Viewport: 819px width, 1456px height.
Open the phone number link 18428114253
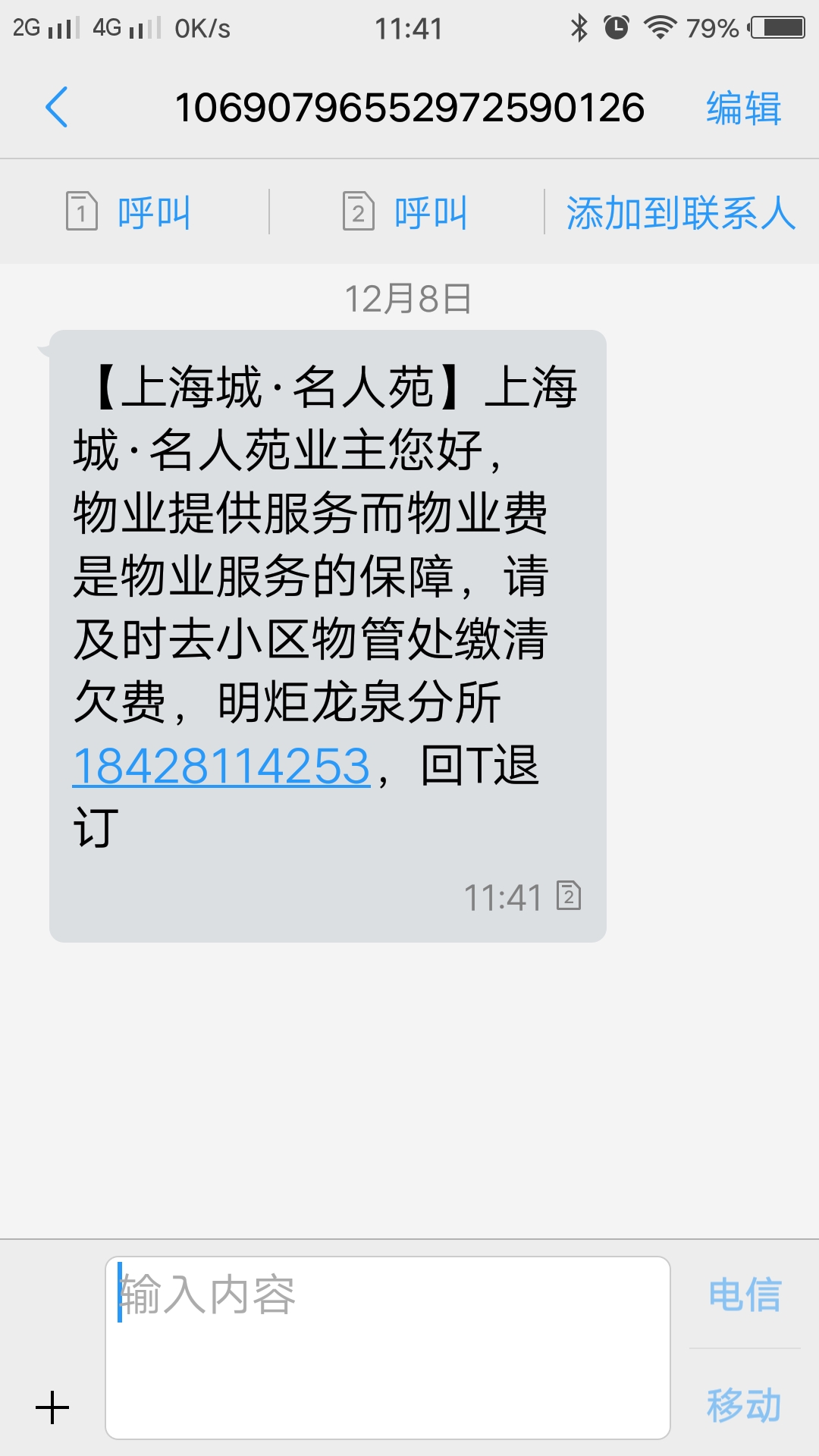[221, 766]
